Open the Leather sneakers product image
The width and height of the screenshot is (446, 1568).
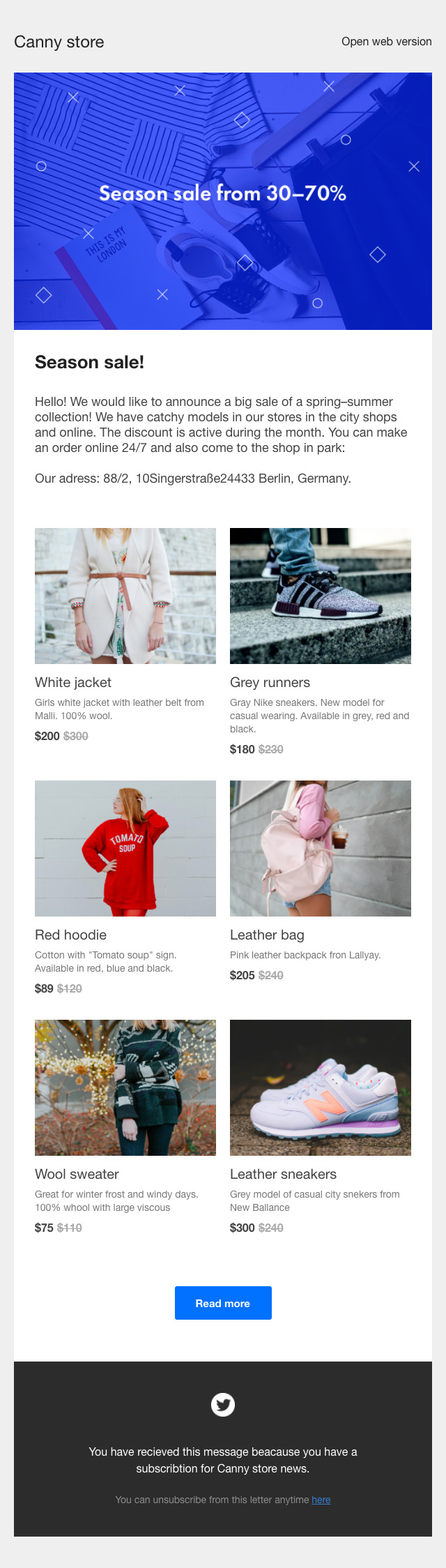(321, 1087)
